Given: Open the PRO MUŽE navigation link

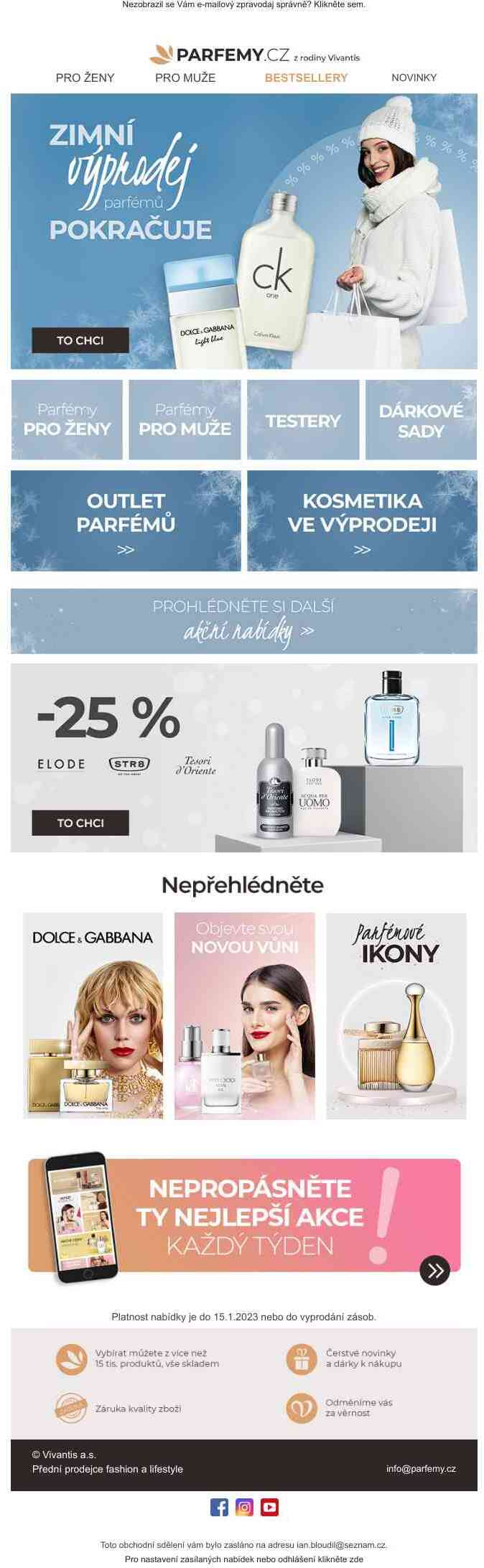Looking at the screenshot, I should (x=185, y=78).
